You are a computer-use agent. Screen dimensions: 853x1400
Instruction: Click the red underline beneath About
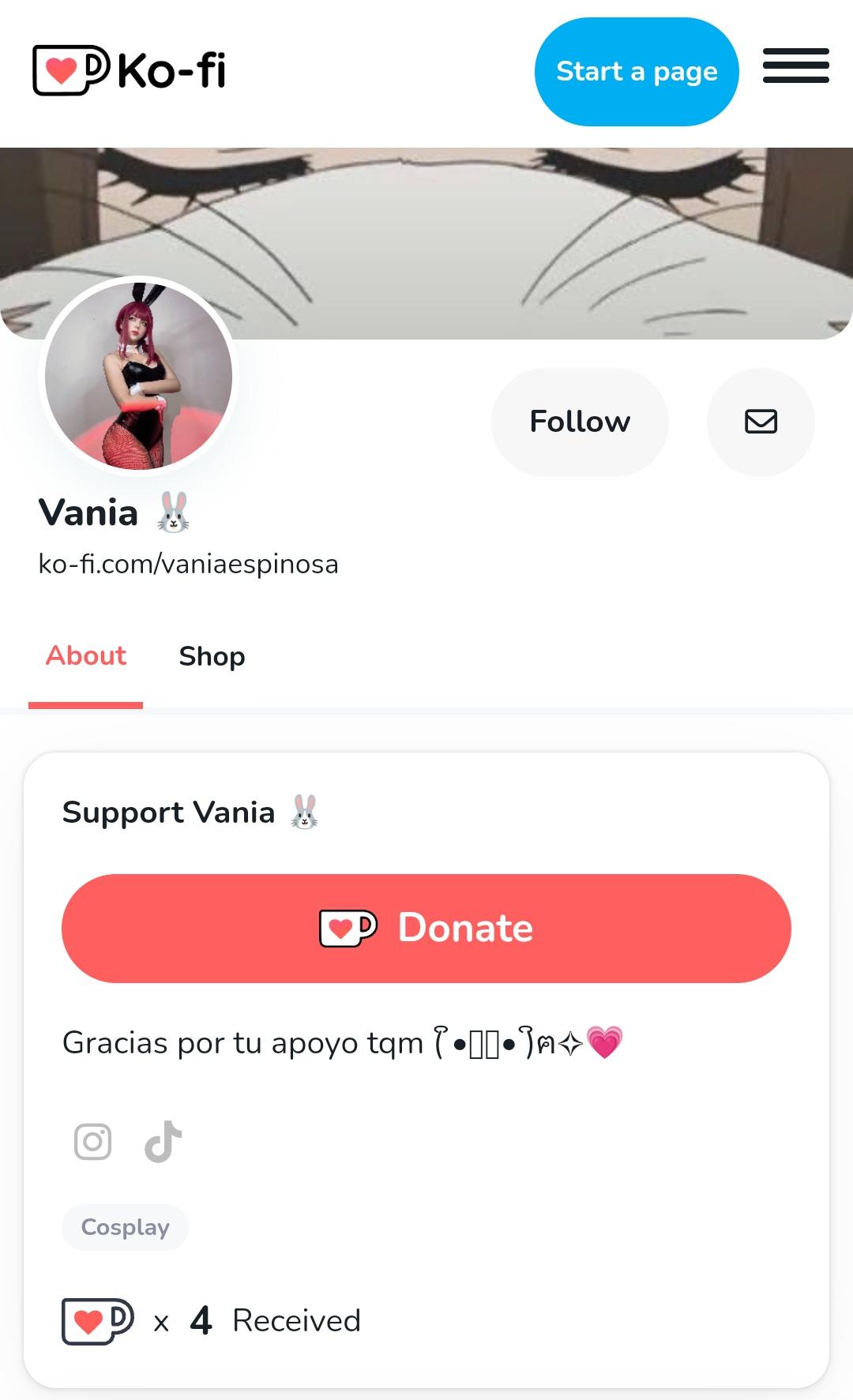(85, 703)
